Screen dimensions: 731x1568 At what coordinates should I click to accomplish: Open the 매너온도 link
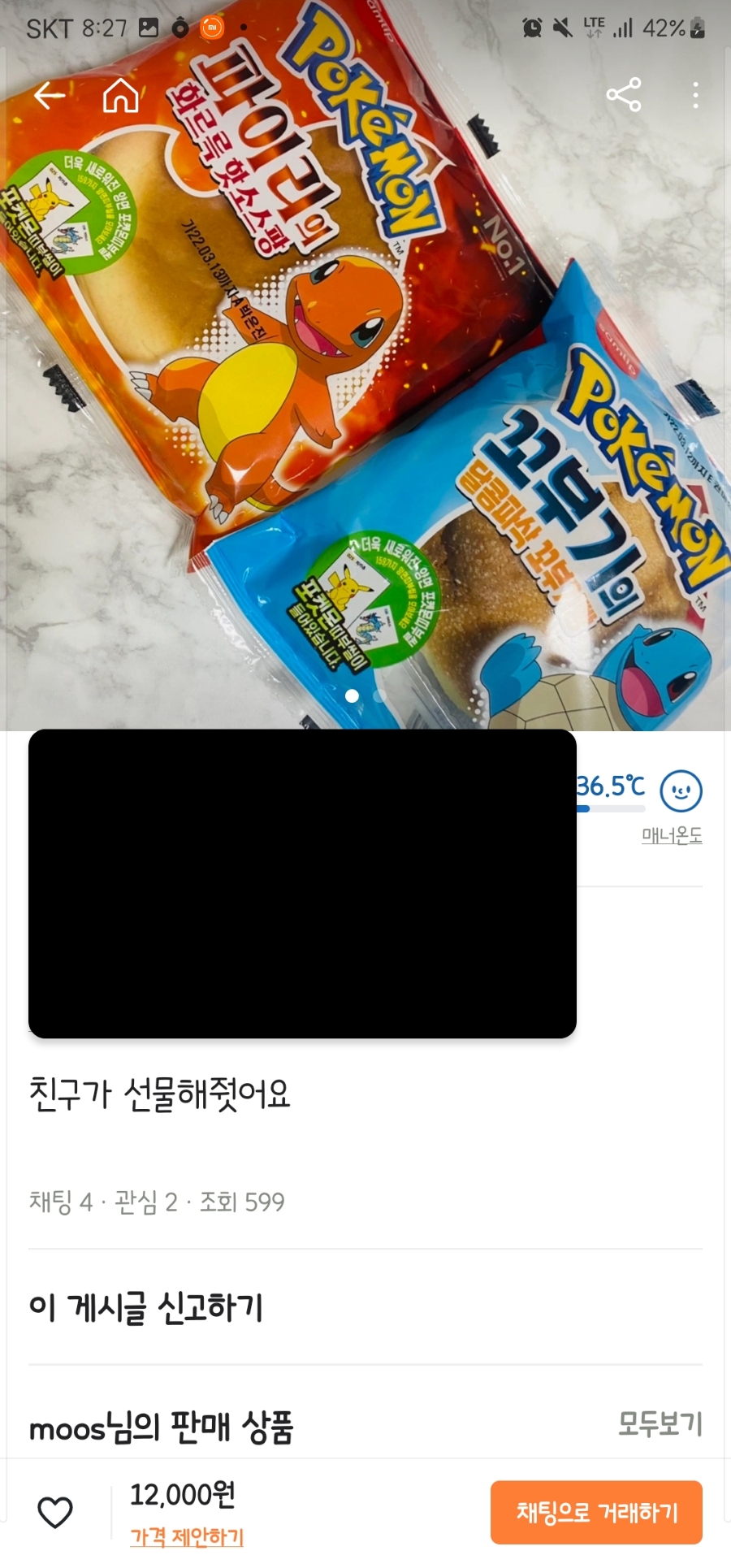click(x=672, y=835)
